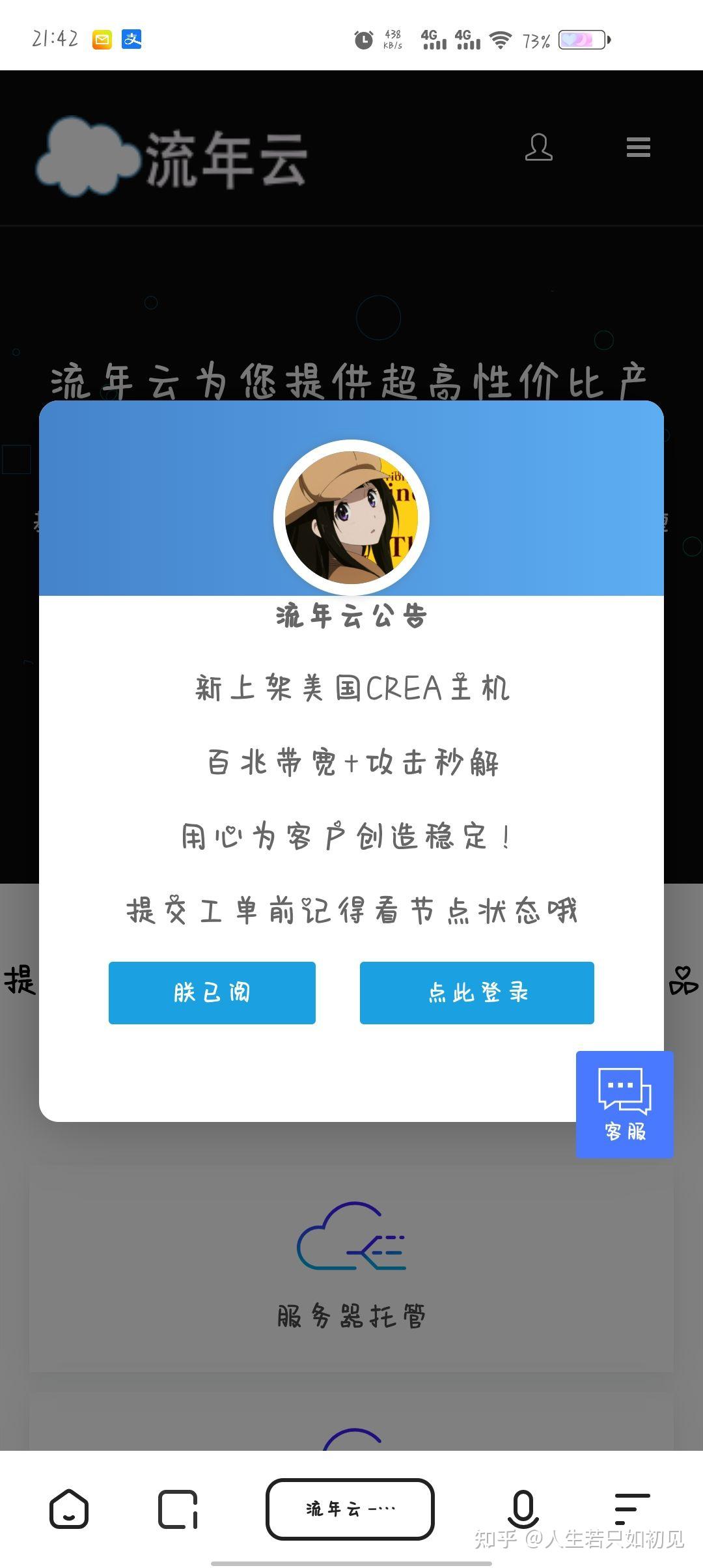Screen dimensions: 703x1568
Task: Start voice search with the microphone
Action: click(523, 1509)
